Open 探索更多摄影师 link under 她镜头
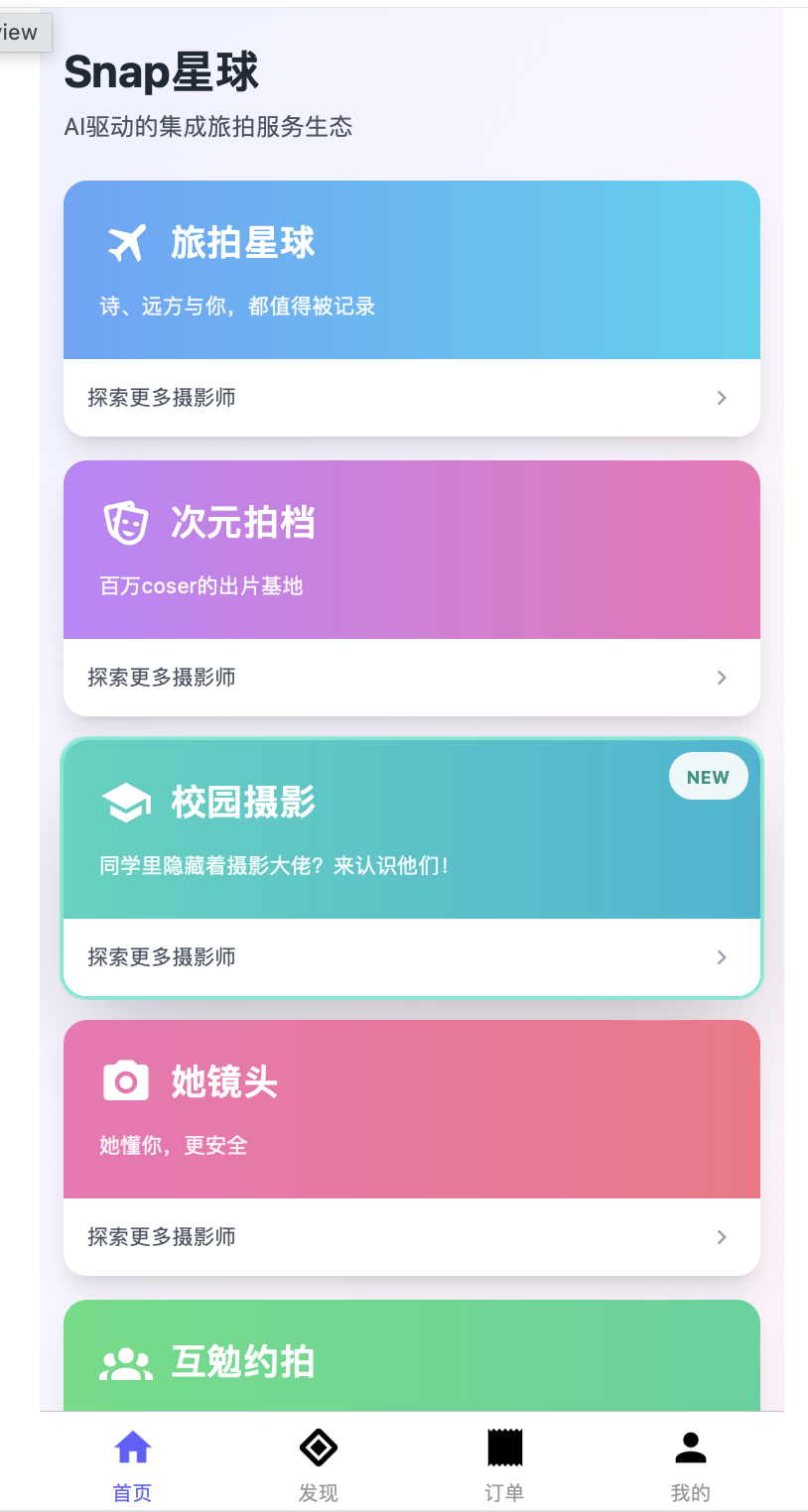Viewport: 808px width, 1512px height. pos(162,1236)
